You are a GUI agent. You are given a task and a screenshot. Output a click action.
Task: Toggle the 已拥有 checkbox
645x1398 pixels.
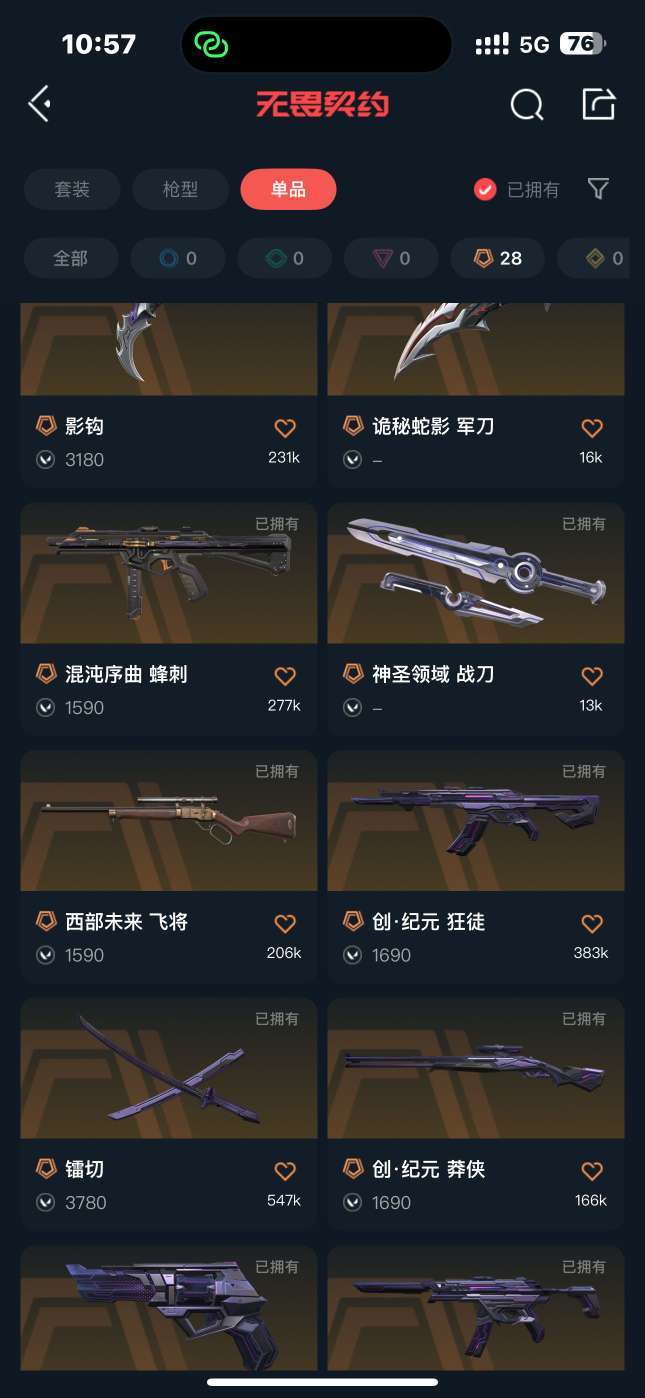tap(485, 189)
